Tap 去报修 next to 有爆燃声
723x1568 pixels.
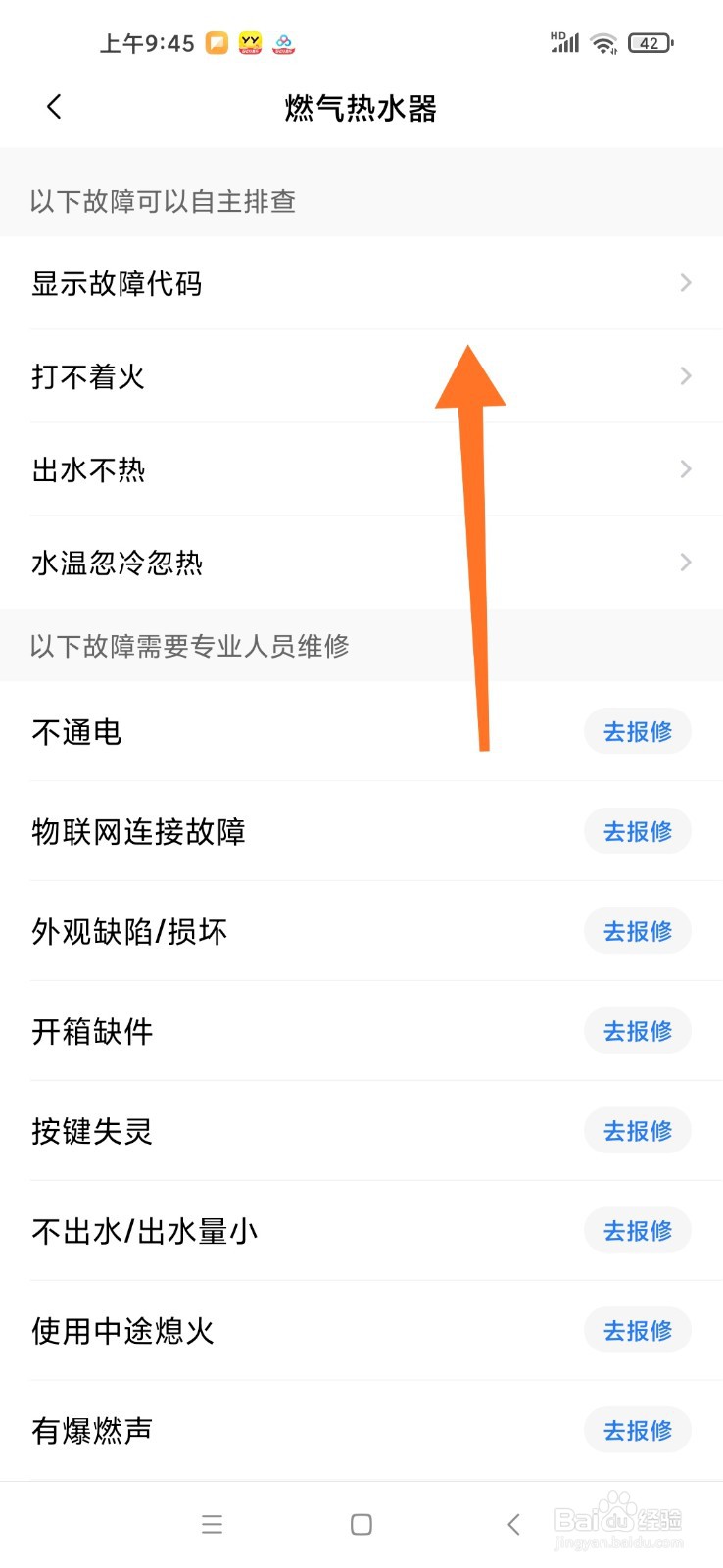point(637,1430)
